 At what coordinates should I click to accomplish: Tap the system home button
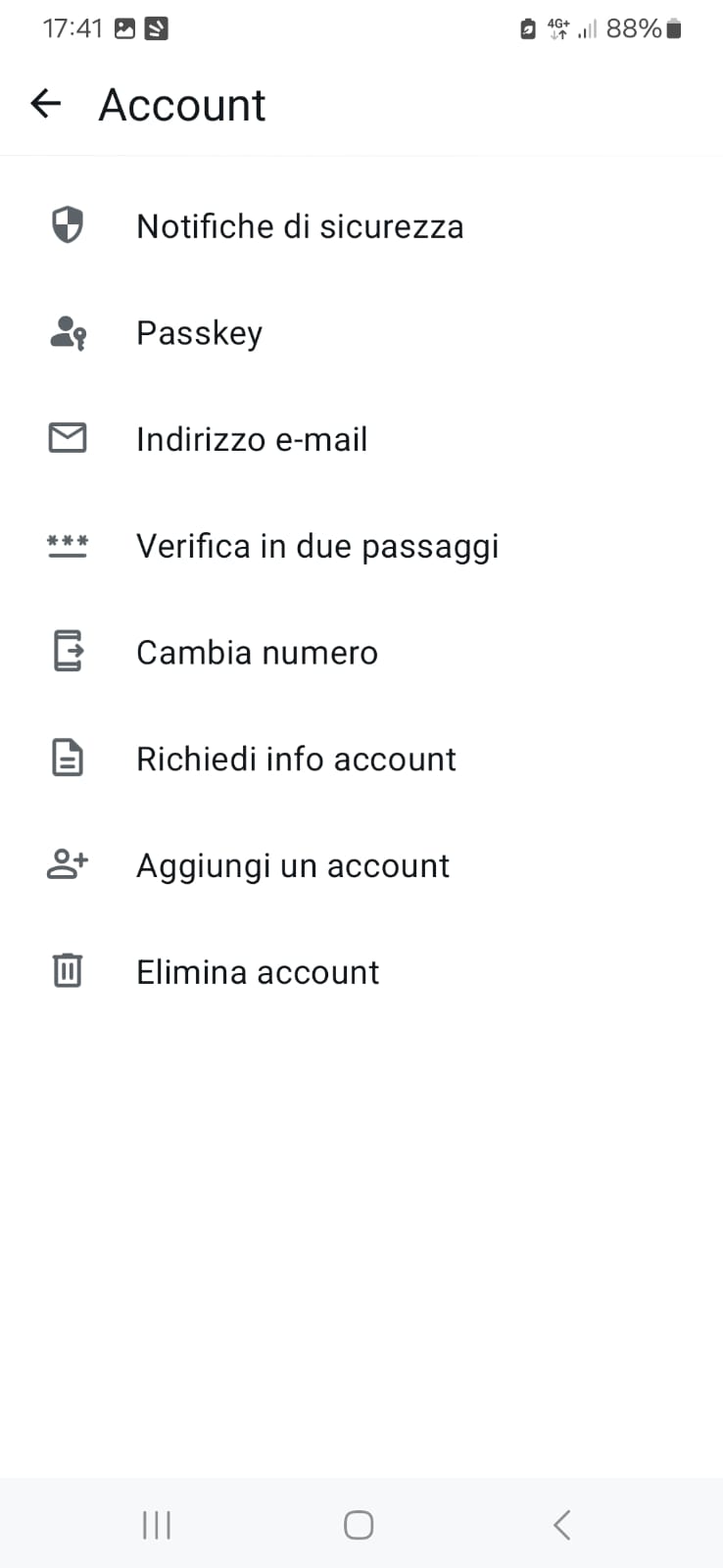pyautogui.click(x=359, y=1525)
